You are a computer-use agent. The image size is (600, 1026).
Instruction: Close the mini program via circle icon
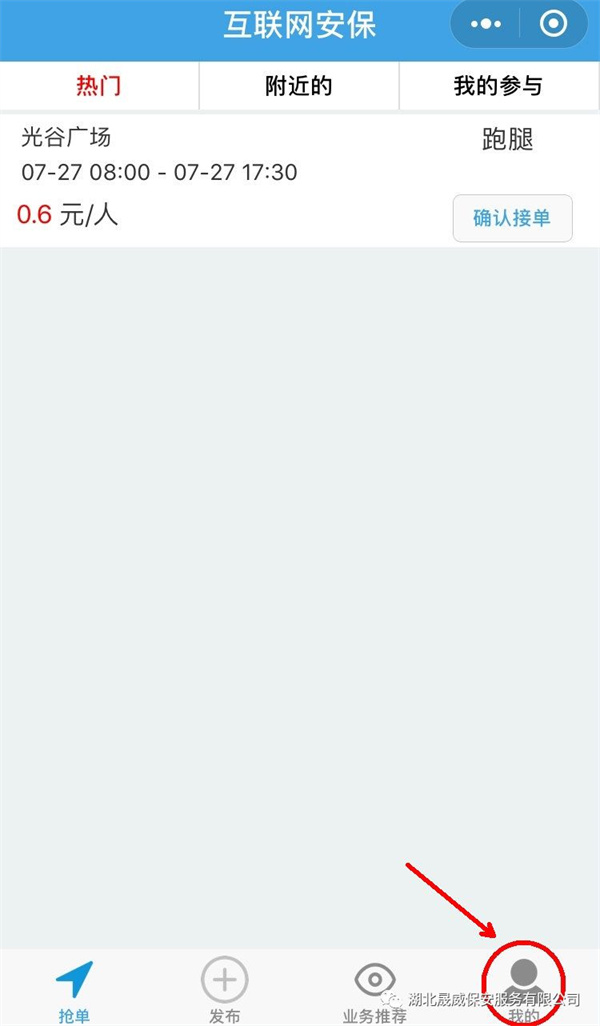pos(552,24)
